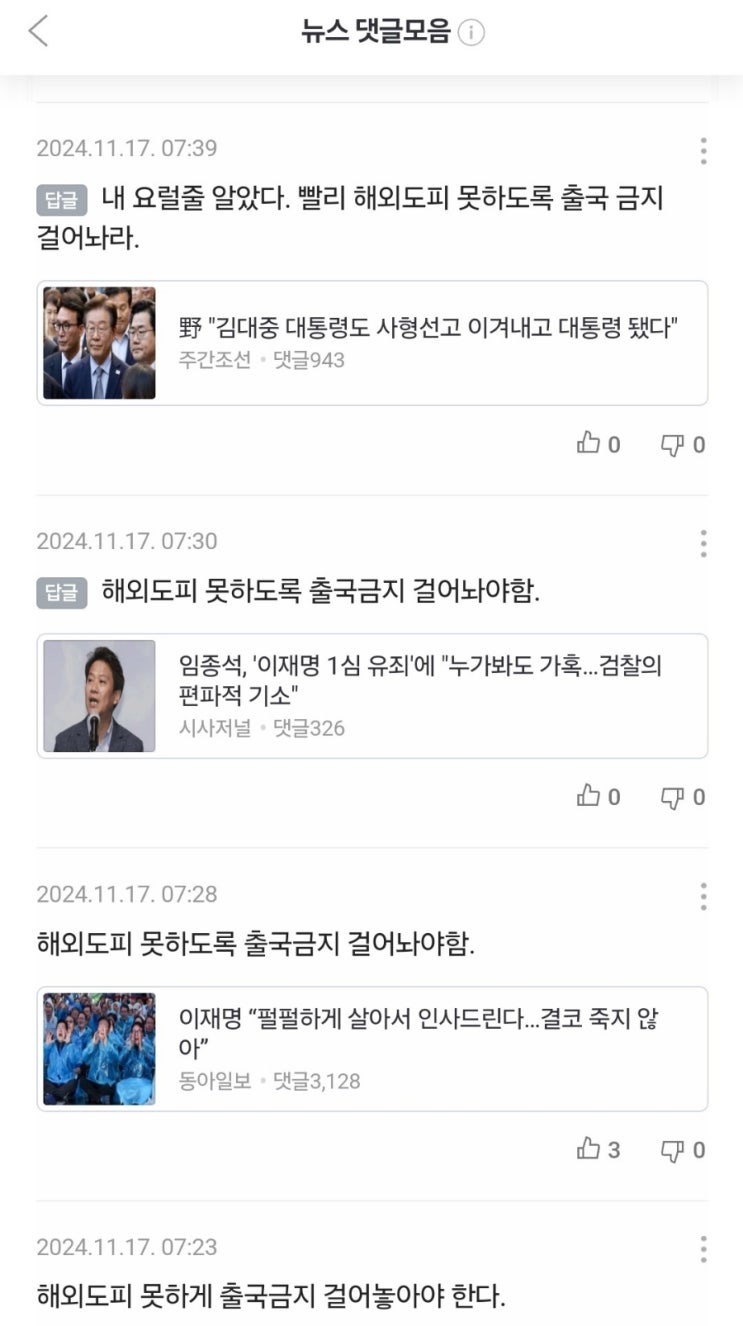Open overflow menu for the 07:23 comment

click(x=703, y=1250)
